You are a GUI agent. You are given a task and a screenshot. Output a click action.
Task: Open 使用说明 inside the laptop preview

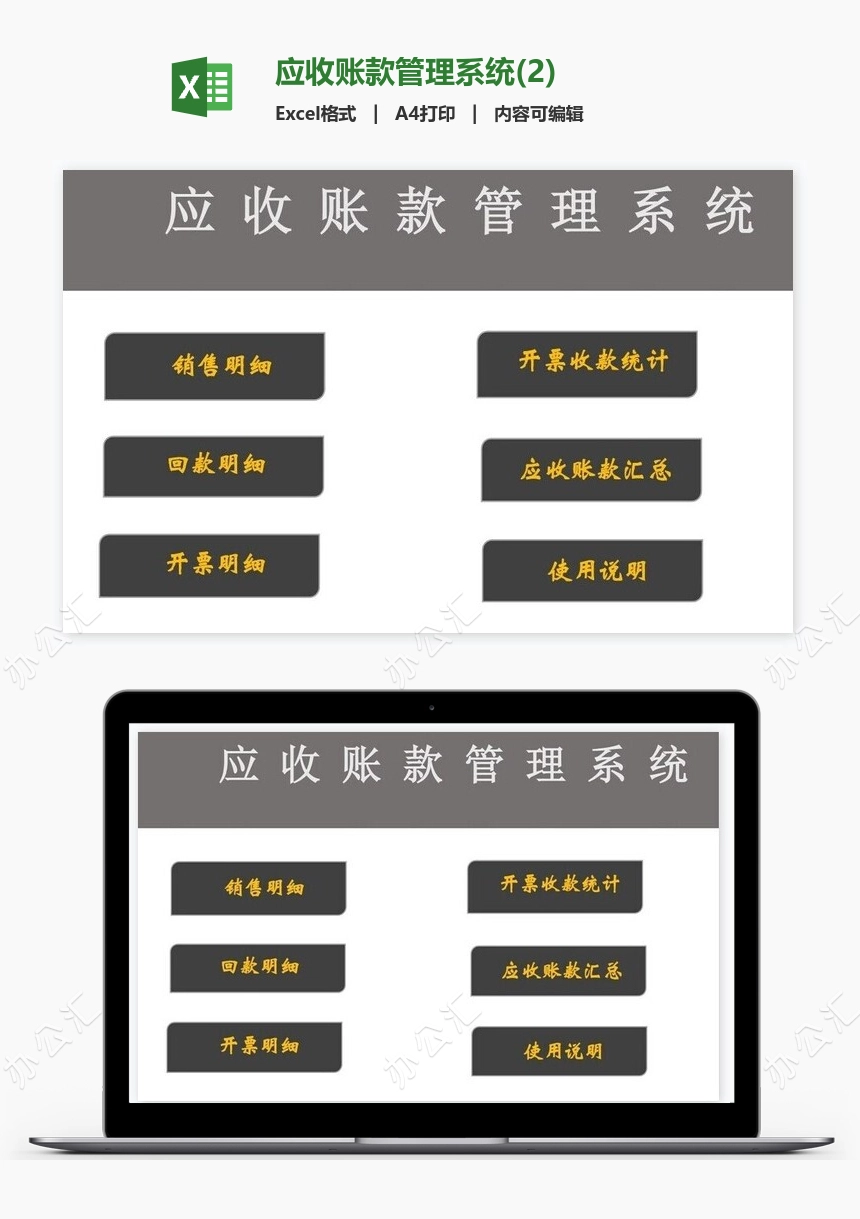[x=560, y=1051]
